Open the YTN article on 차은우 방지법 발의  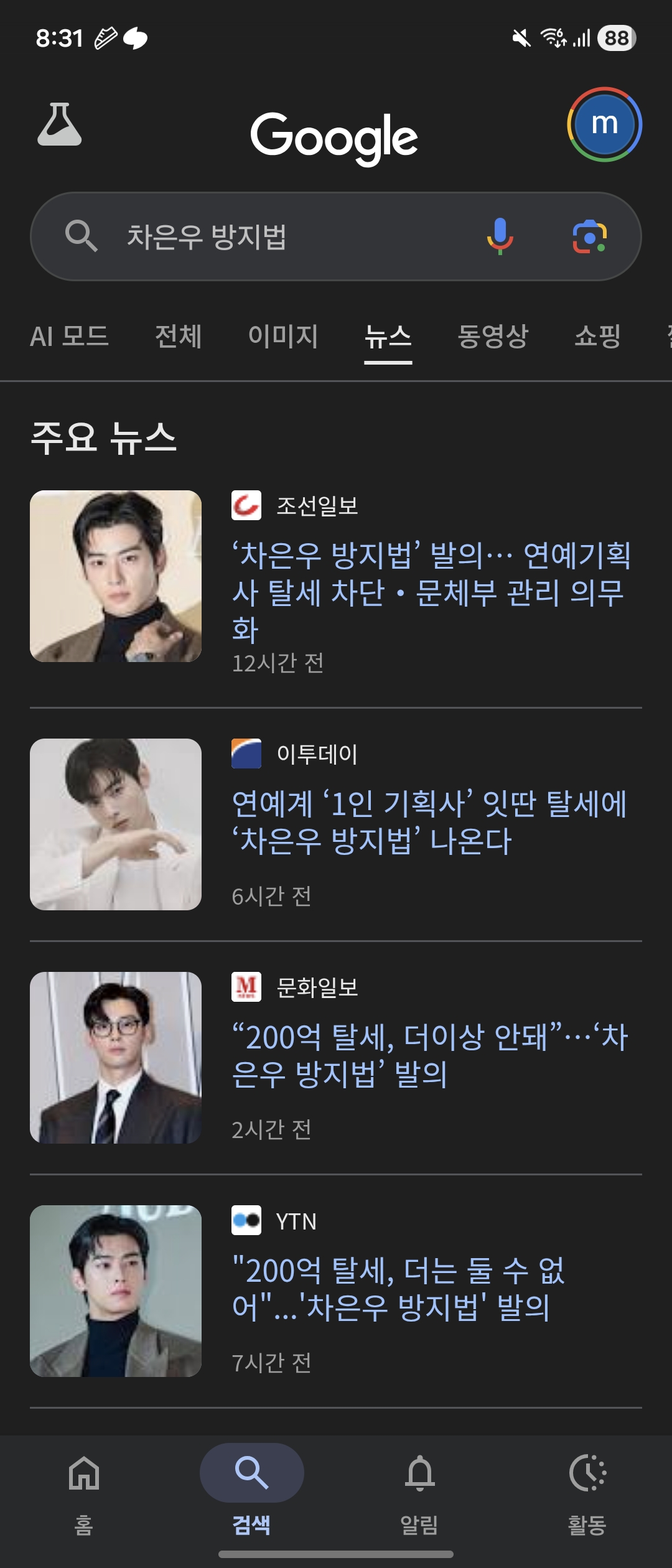tap(398, 1289)
